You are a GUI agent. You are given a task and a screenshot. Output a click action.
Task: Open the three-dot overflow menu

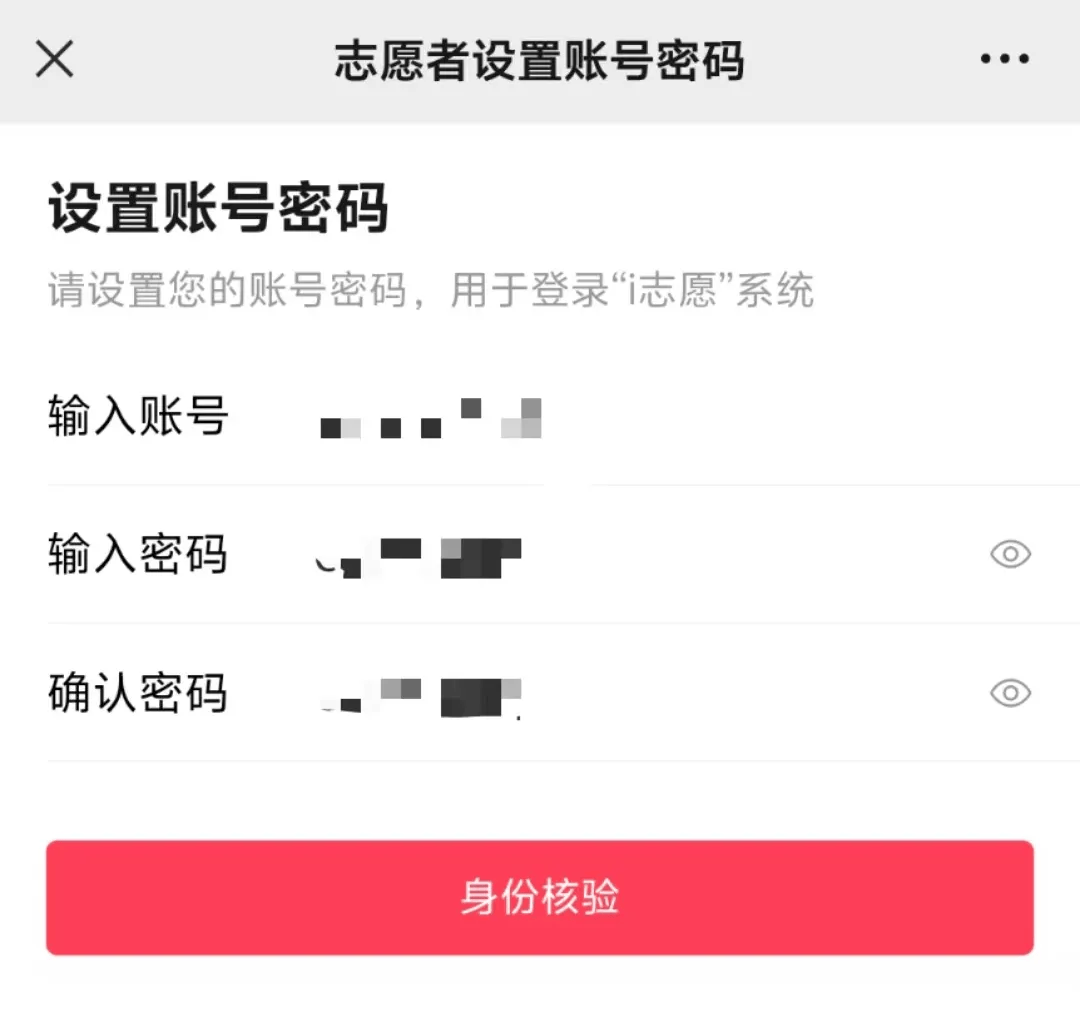[1004, 60]
